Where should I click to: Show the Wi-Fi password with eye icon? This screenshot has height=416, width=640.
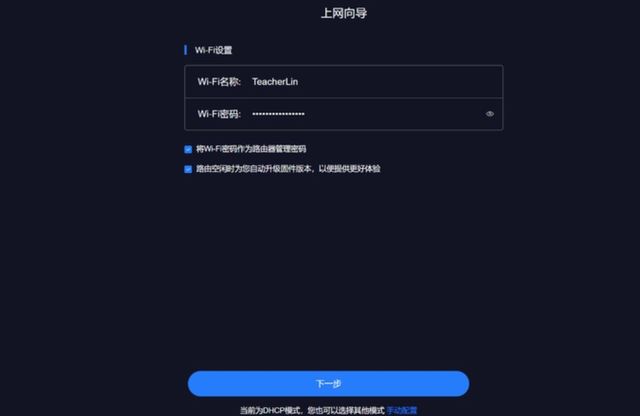[x=490, y=114]
